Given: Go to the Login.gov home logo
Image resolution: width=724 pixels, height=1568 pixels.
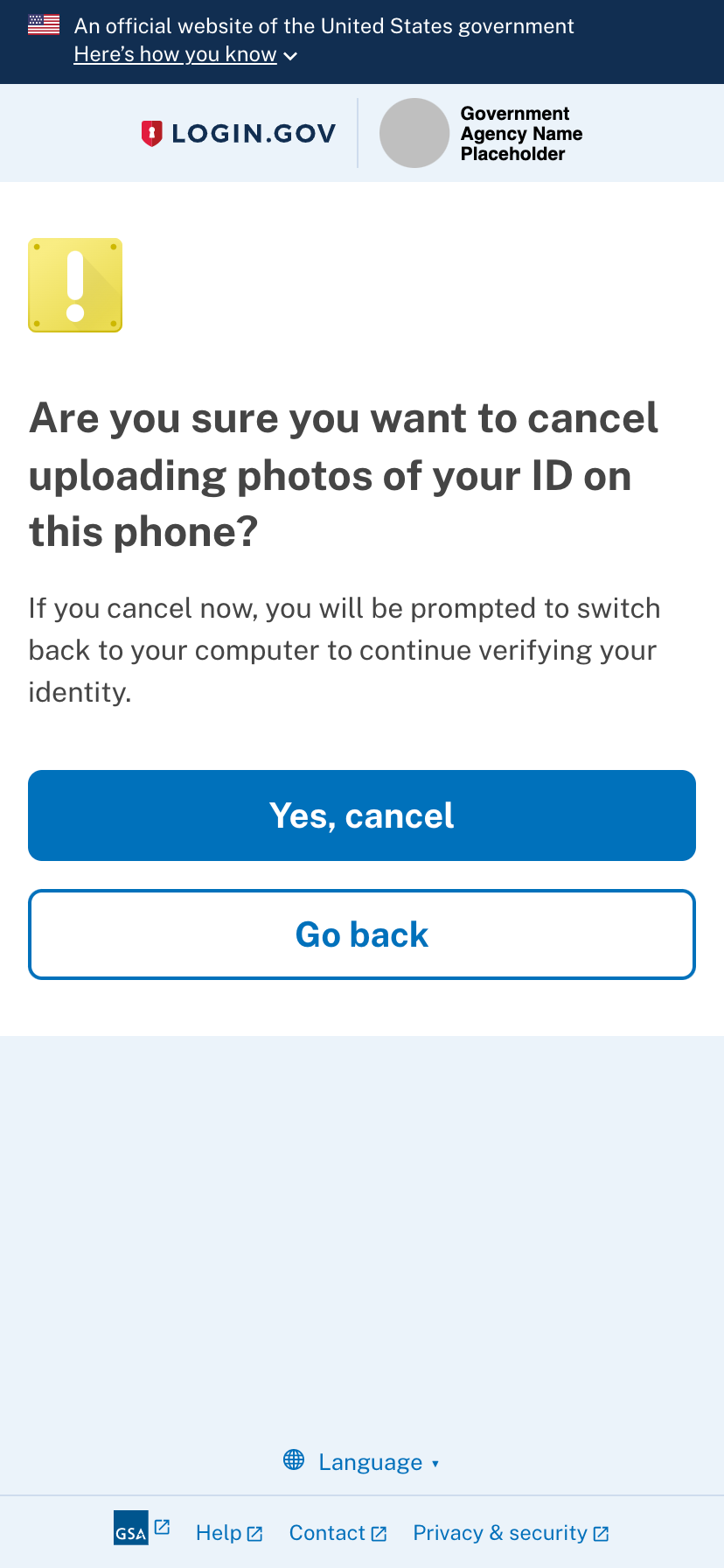Looking at the screenshot, I should pyautogui.click(x=239, y=133).
